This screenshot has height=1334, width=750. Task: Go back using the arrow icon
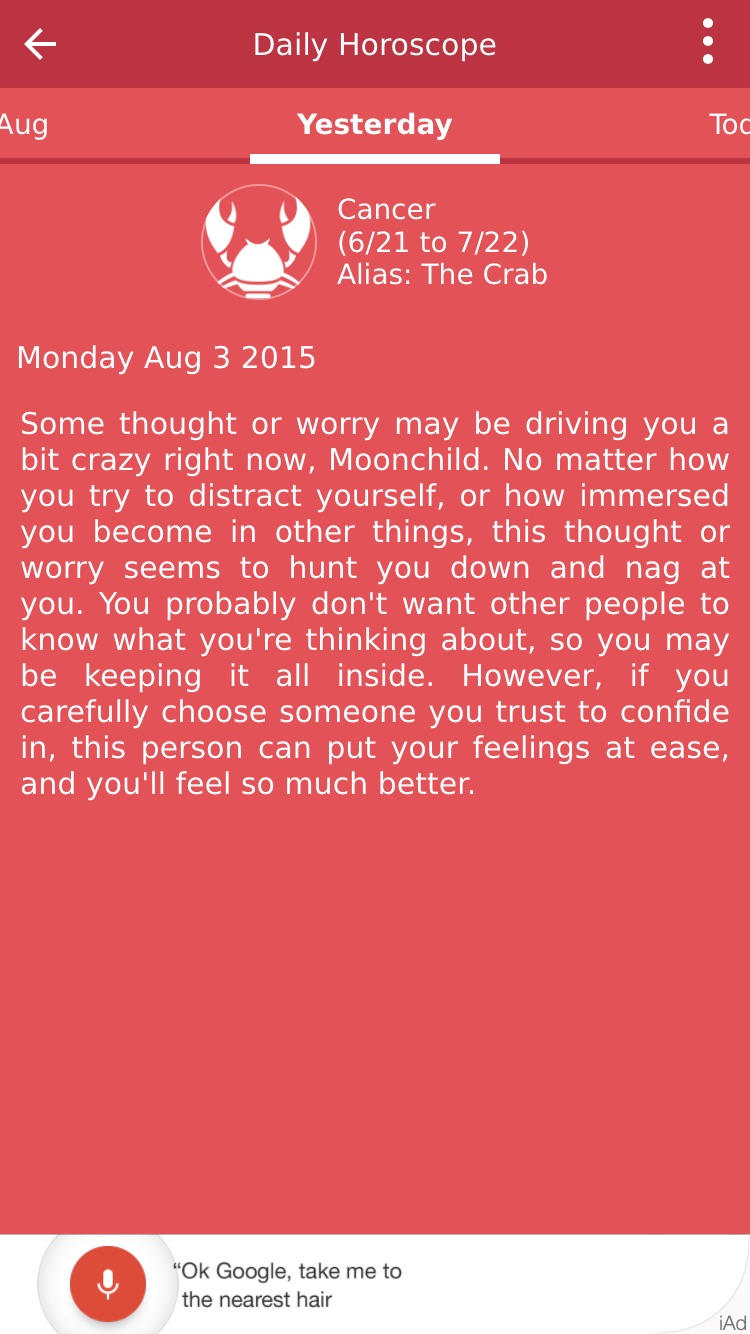click(40, 44)
